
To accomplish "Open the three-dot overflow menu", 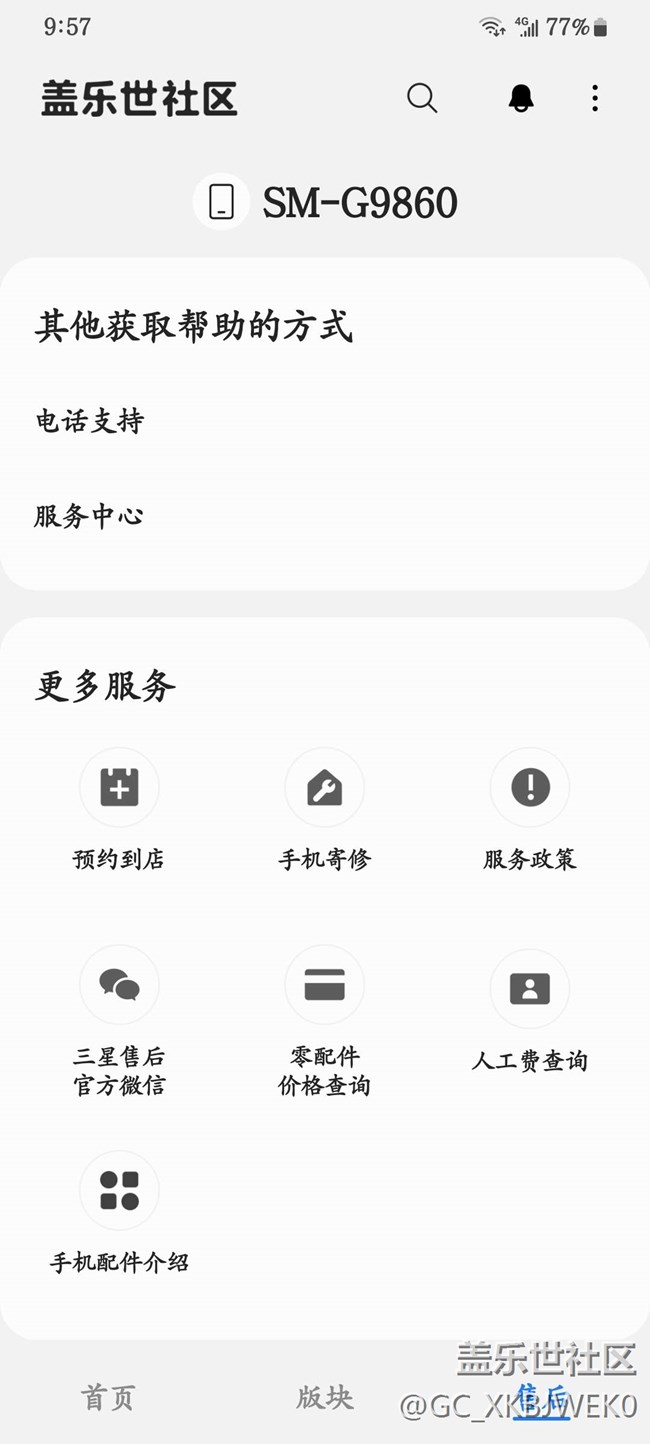I will pos(595,98).
